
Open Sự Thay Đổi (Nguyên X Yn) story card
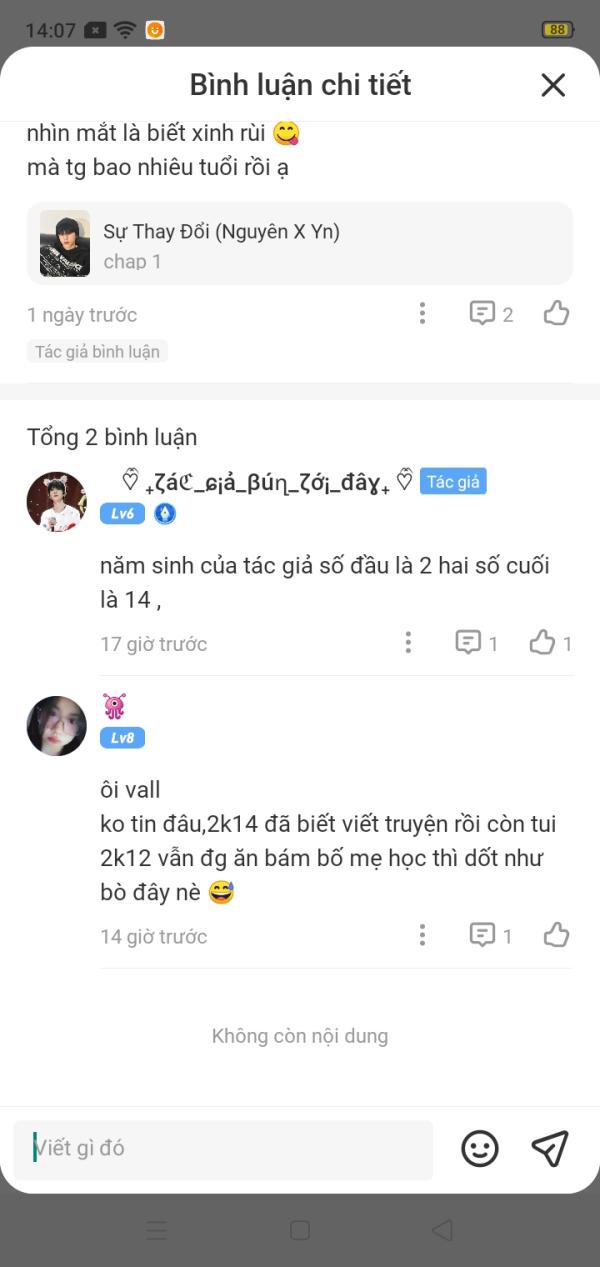(300, 244)
